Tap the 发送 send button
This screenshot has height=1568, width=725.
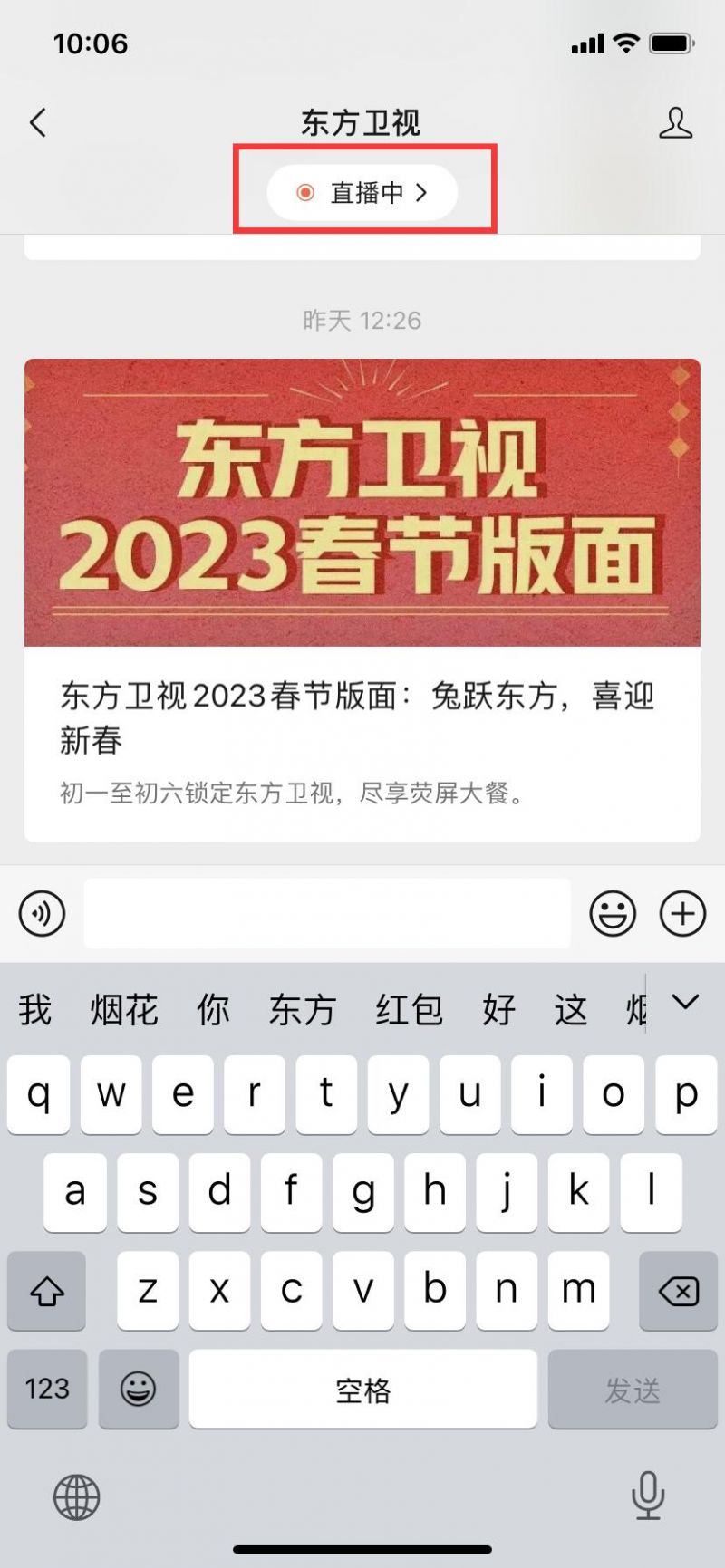tap(632, 1389)
